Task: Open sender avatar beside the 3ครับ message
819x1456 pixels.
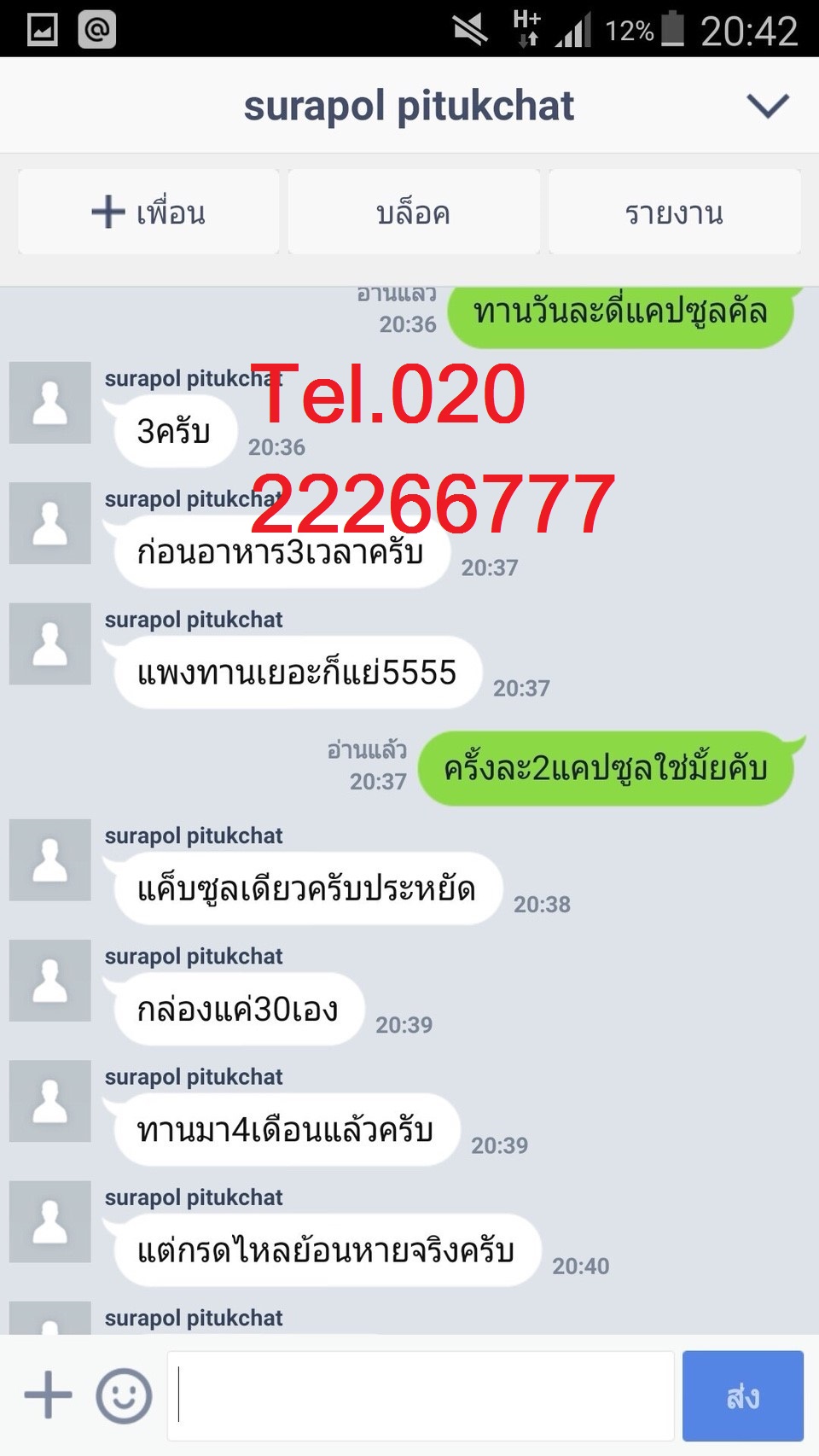Action: coord(50,403)
